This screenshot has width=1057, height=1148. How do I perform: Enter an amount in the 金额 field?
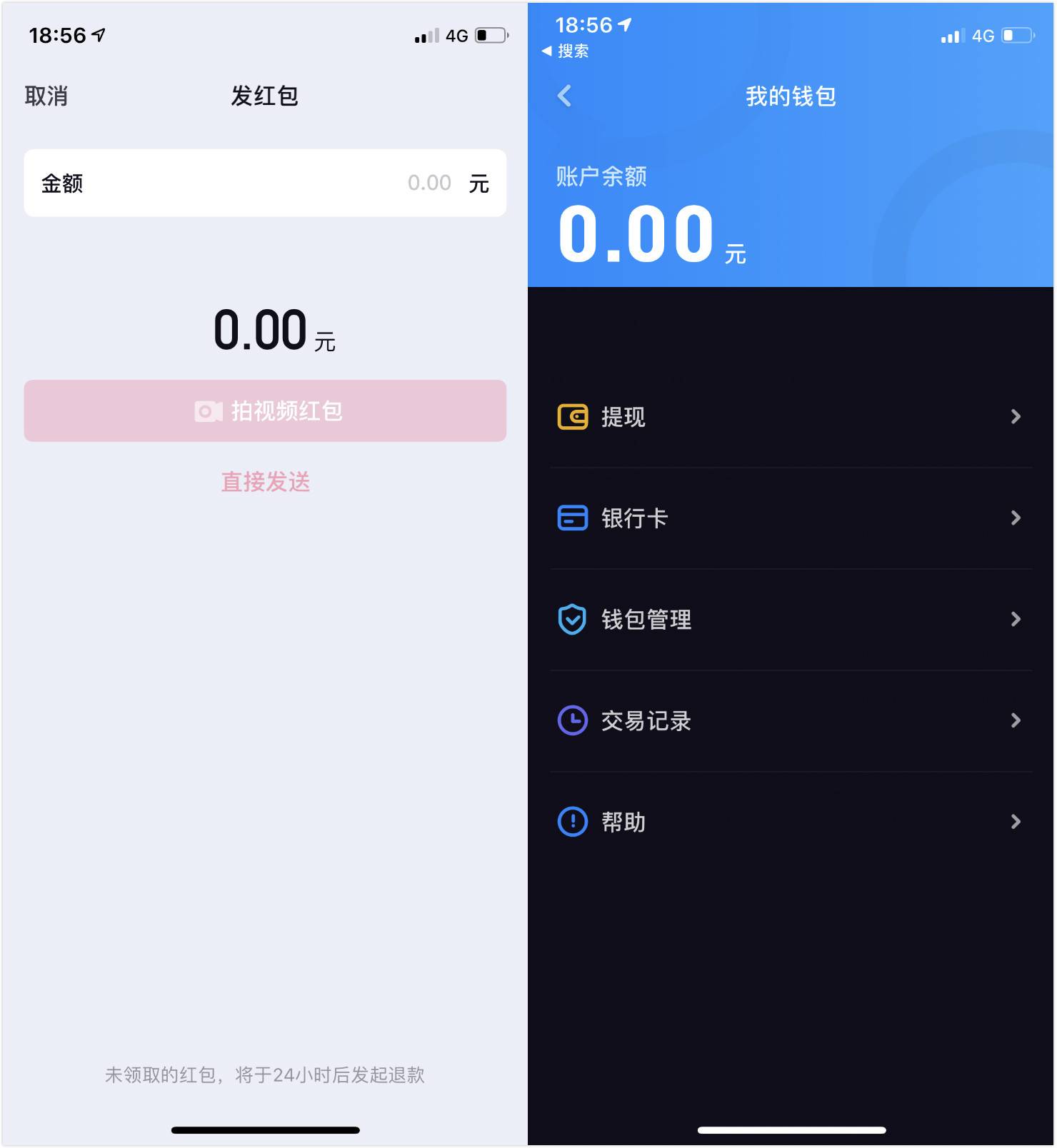point(265,183)
